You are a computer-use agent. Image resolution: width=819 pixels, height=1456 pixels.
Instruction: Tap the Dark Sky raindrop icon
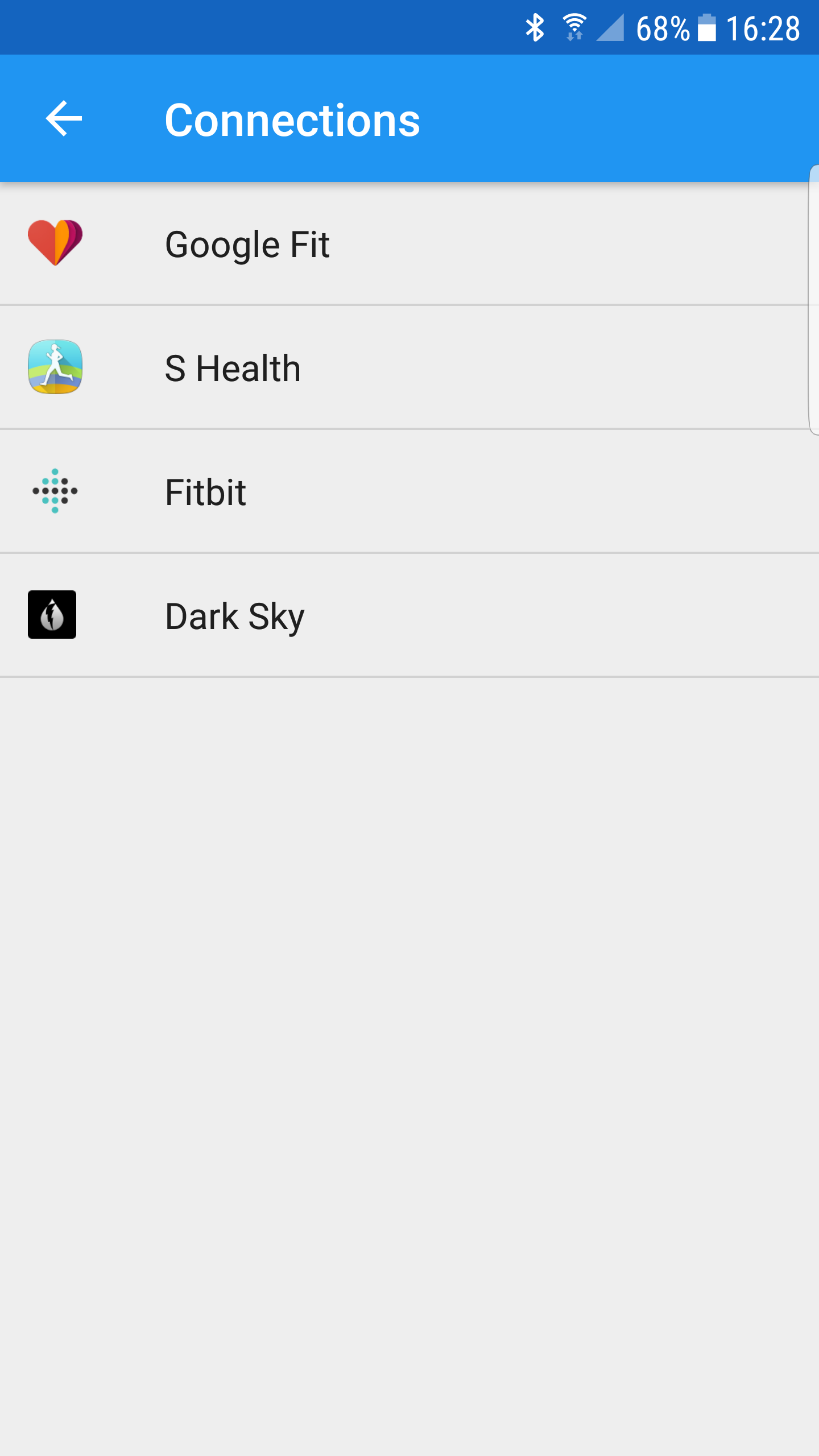pyautogui.click(x=52, y=615)
